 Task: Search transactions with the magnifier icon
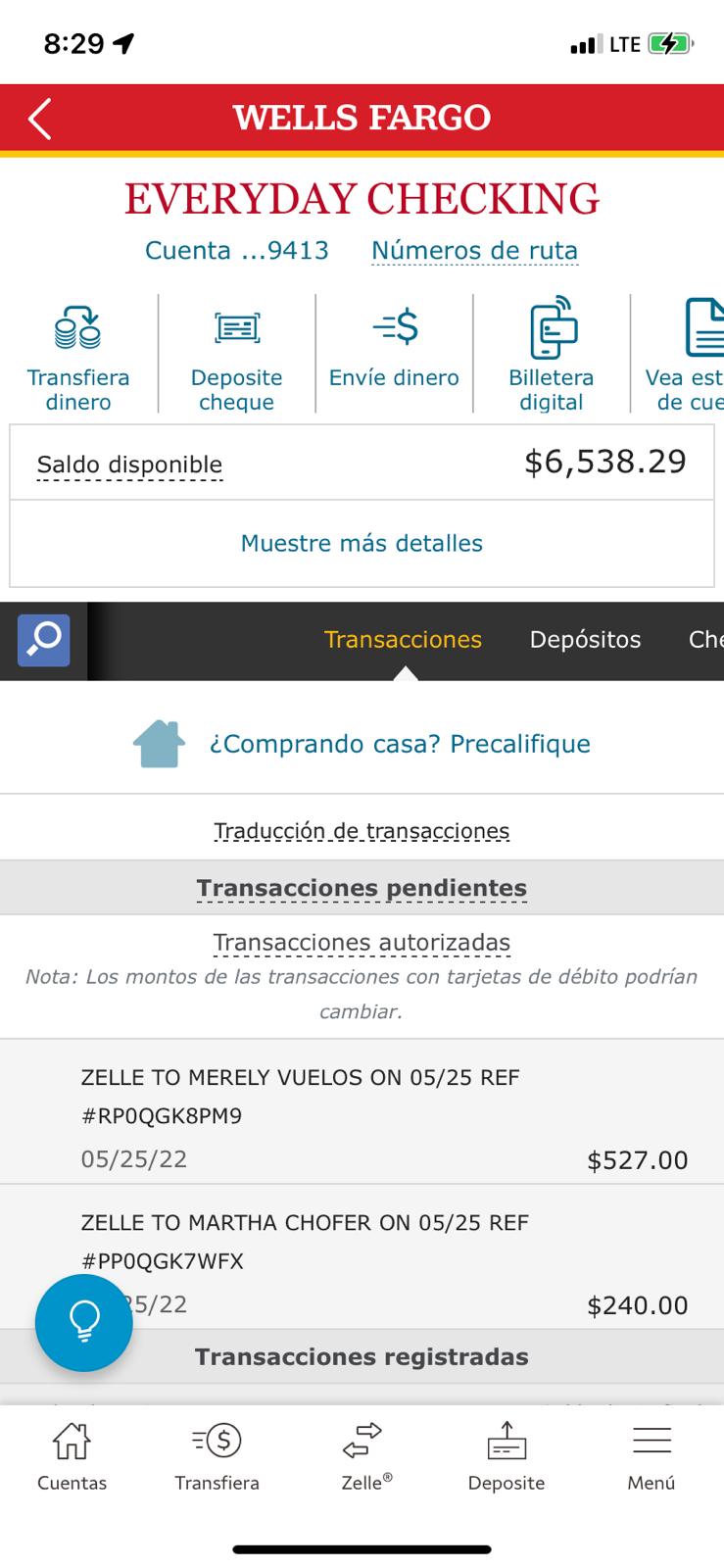44,640
